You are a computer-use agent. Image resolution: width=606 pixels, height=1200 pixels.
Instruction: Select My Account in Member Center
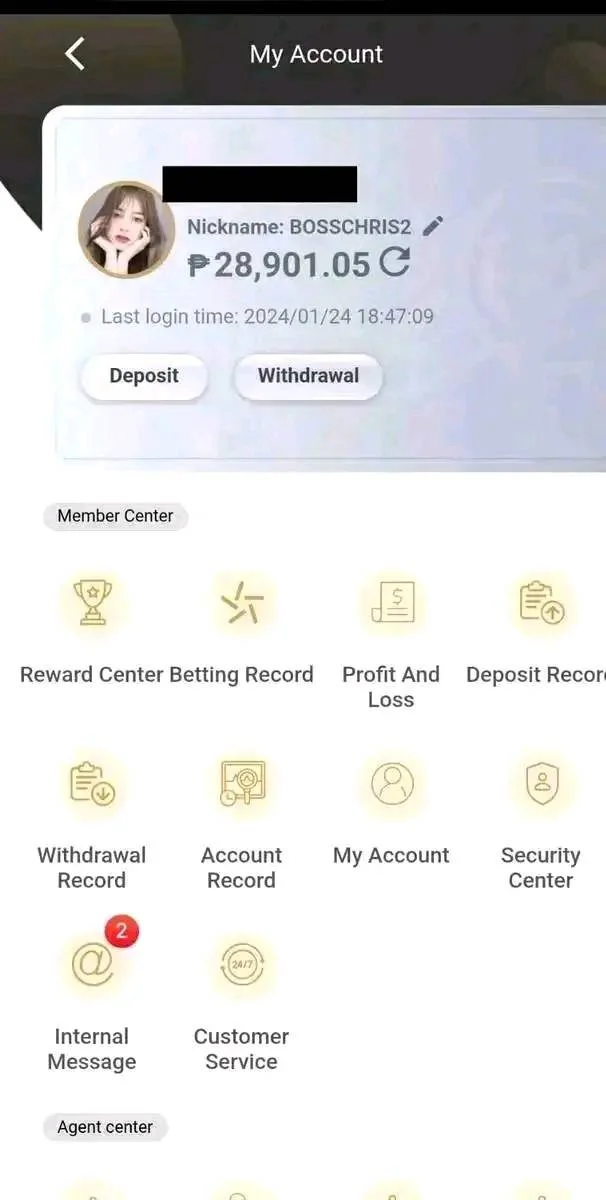pyautogui.click(x=391, y=810)
